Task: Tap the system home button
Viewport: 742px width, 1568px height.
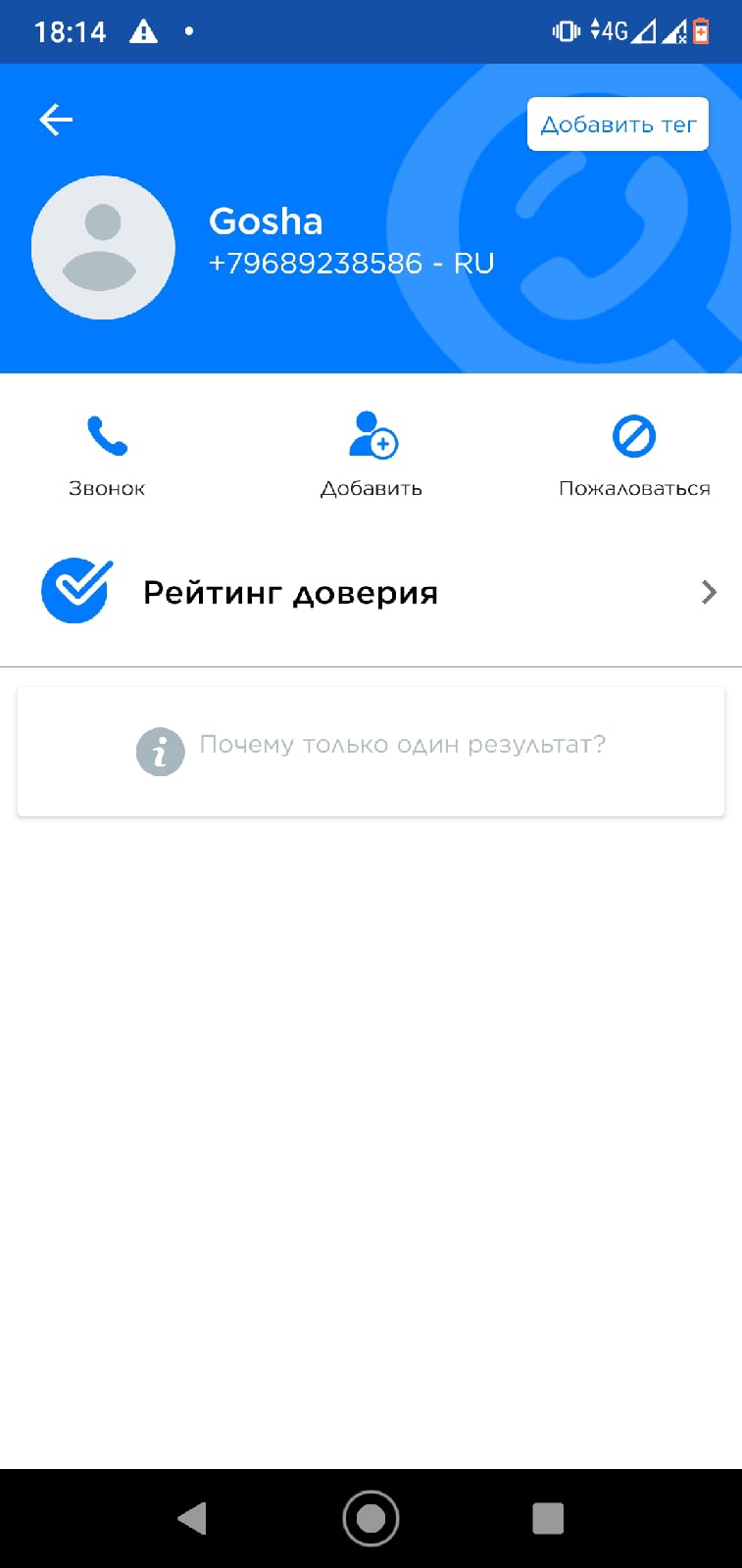Action: [371, 1518]
